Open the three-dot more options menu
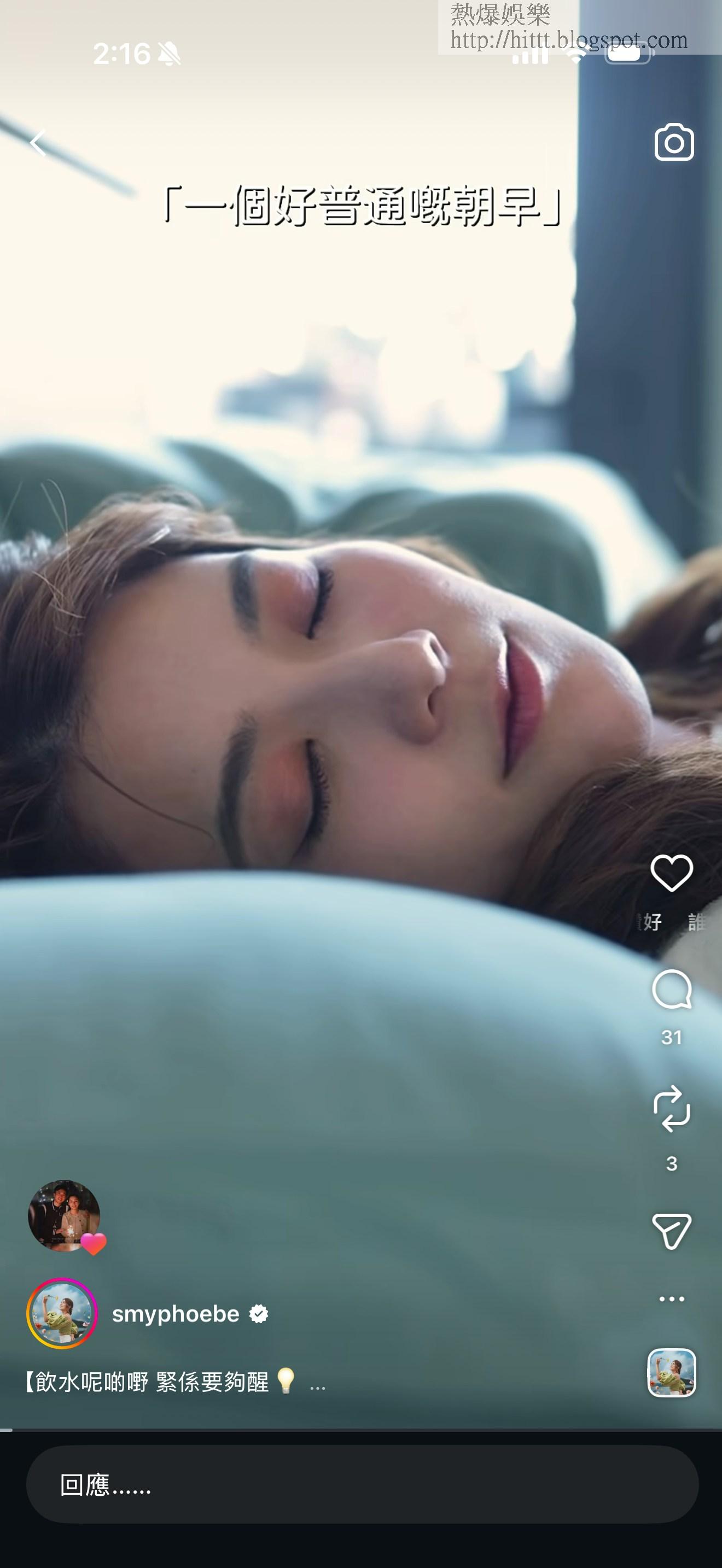Screen dimensions: 722x1568 [x=672, y=1298]
